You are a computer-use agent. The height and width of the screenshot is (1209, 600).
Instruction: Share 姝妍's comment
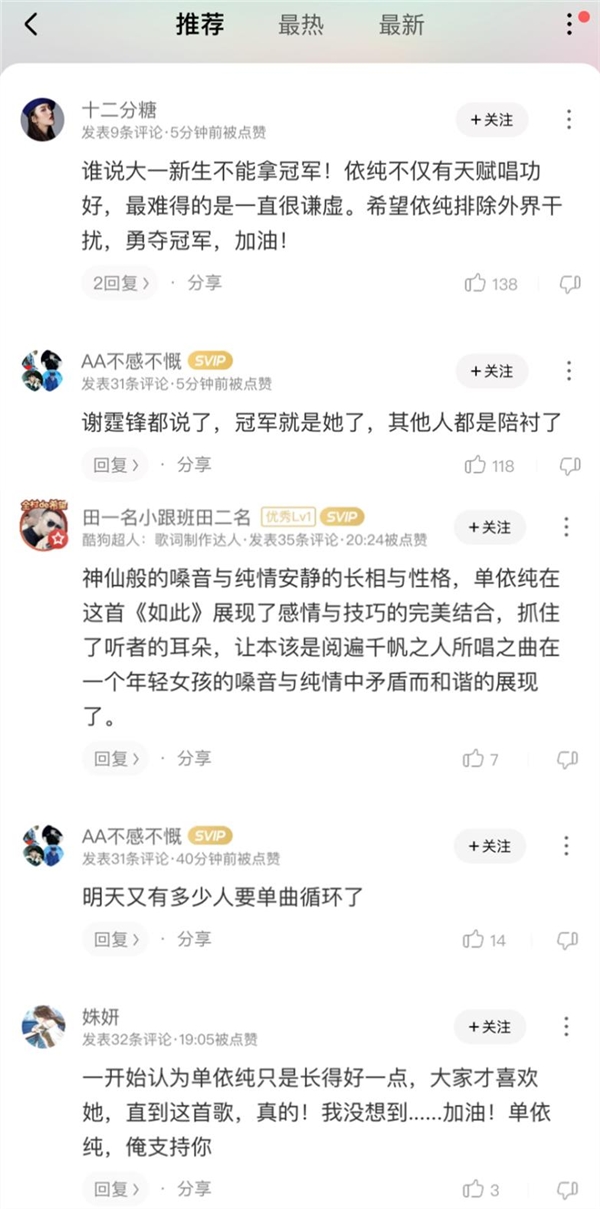pyautogui.click(x=194, y=1189)
